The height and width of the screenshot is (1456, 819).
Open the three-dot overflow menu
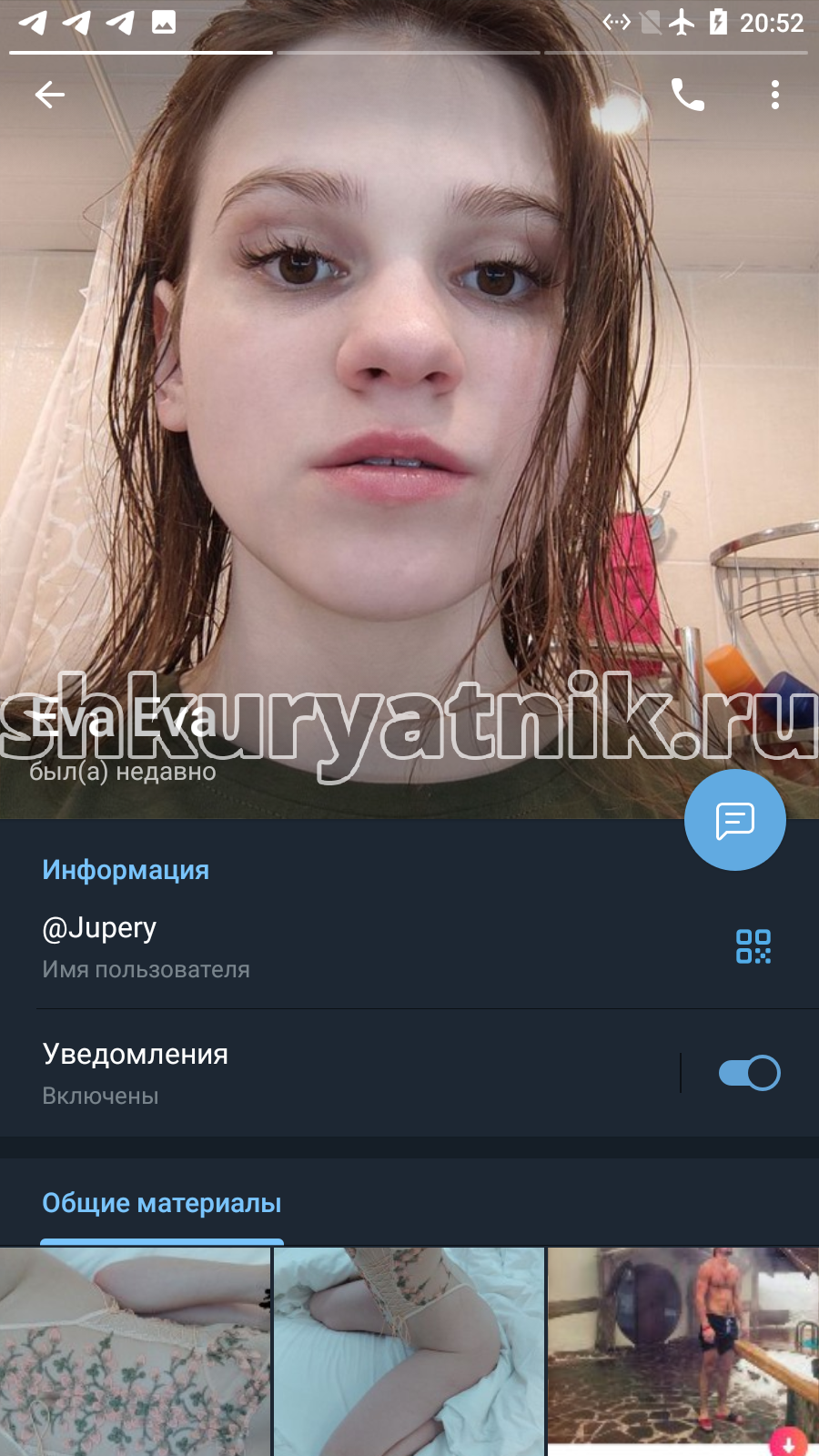775,95
